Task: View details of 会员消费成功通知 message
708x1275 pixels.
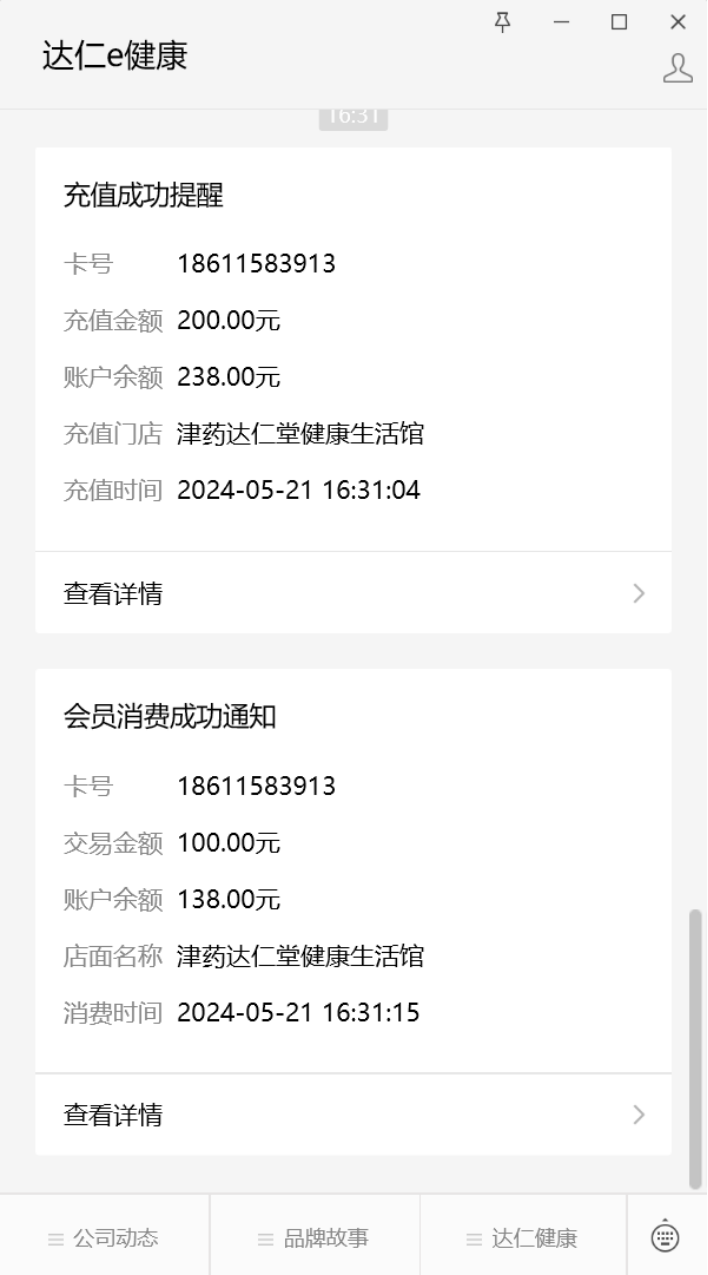Action: click(x=353, y=1115)
